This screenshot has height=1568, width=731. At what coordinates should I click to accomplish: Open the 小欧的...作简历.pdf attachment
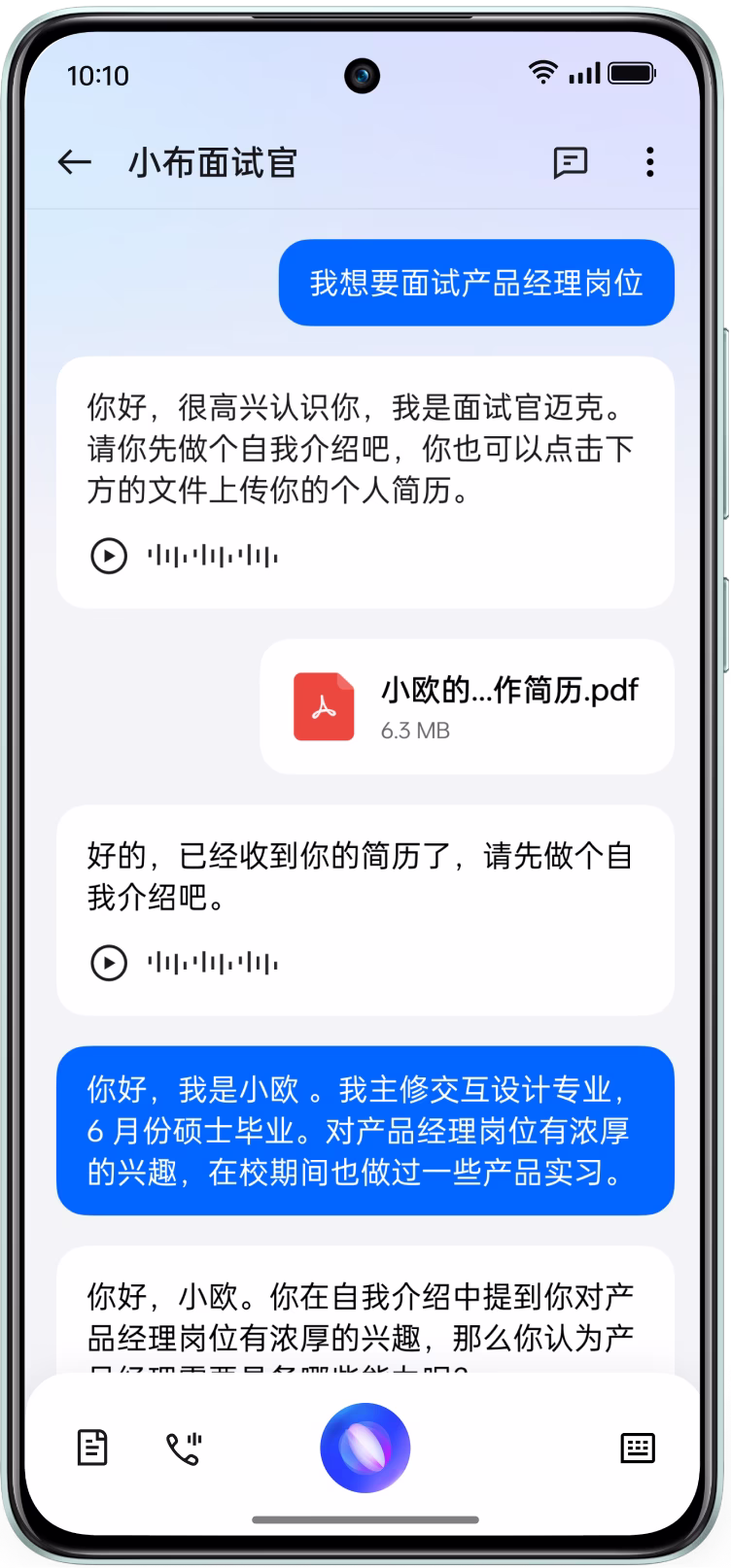[x=467, y=707]
